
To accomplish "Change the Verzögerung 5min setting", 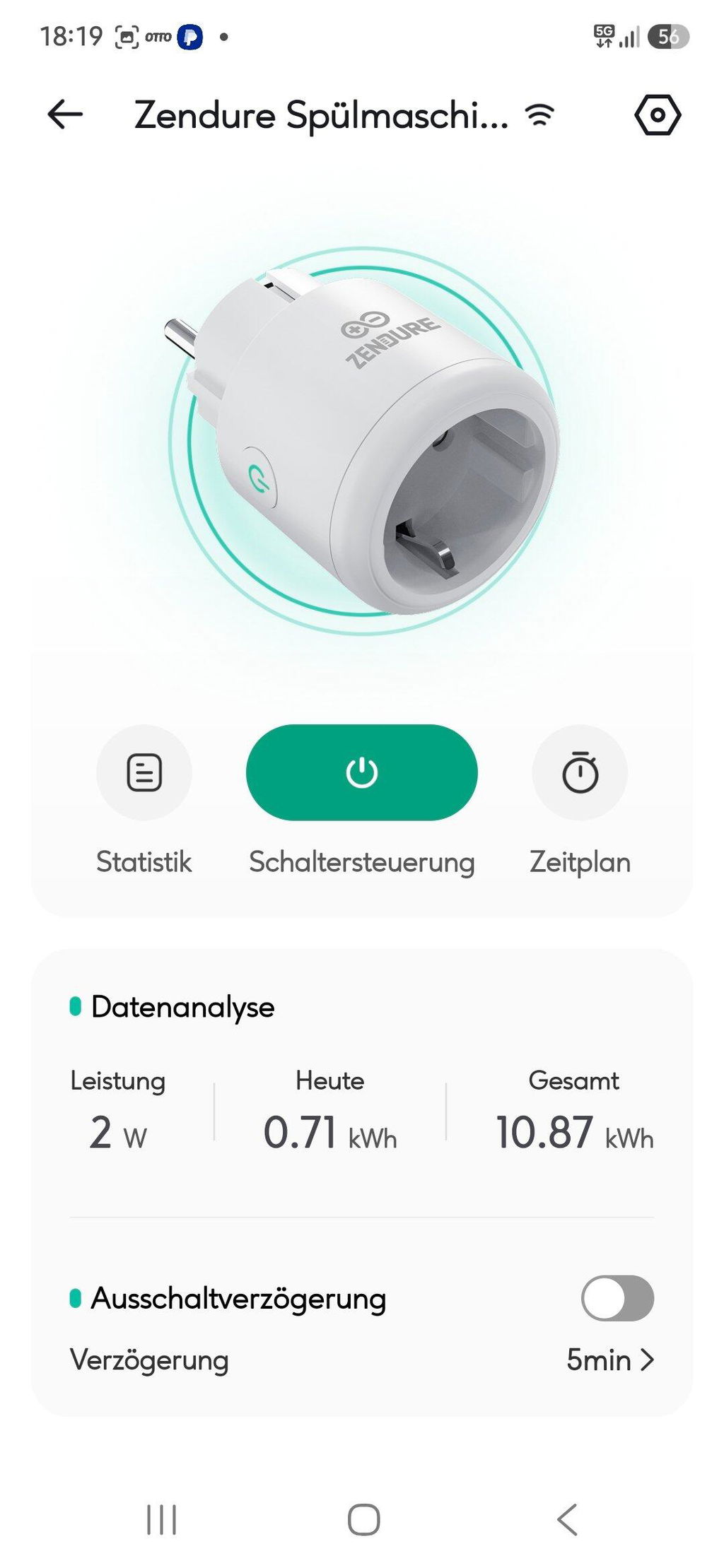I will tap(361, 1360).
